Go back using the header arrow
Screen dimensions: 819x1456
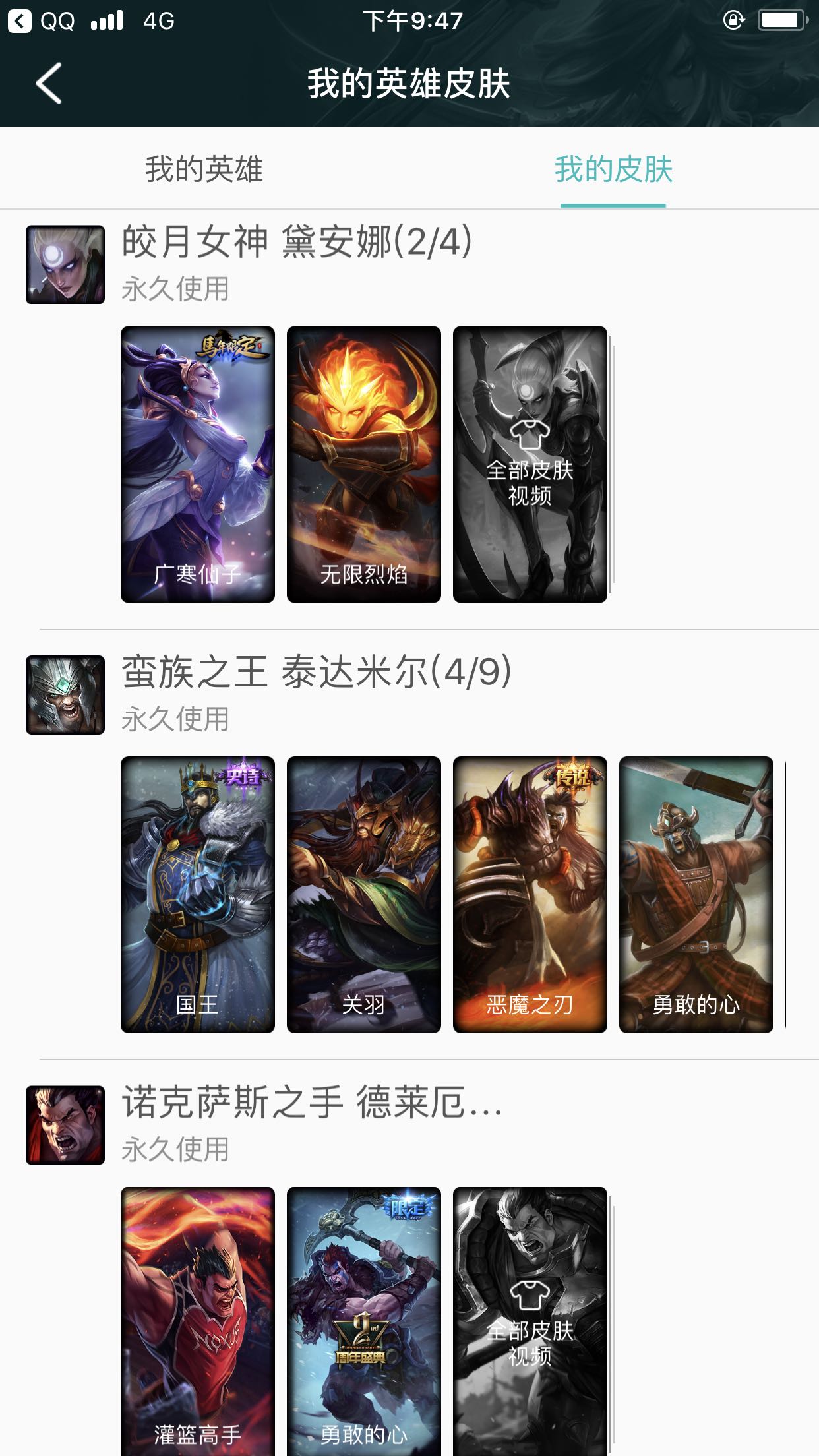(x=49, y=83)
